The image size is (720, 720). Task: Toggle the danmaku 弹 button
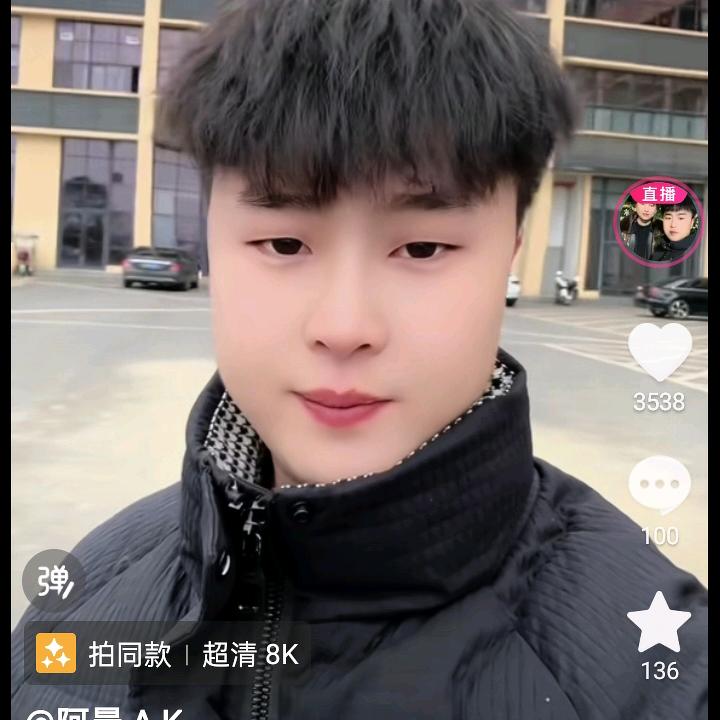pyautogui.click(x=52, y=581)
